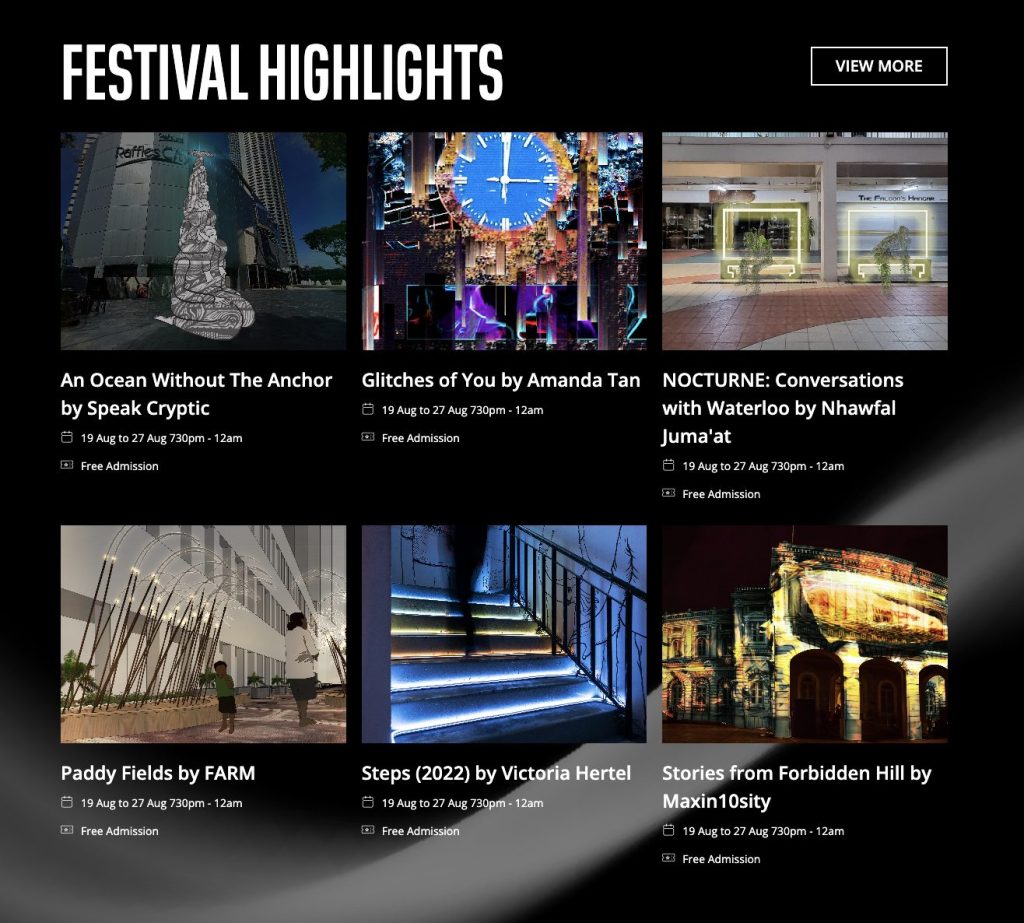View NOCTURNE: Conversations with Waterloo card
This screenshot has height=923, width=1024.
pyautogui.click(x=804, y=241)
